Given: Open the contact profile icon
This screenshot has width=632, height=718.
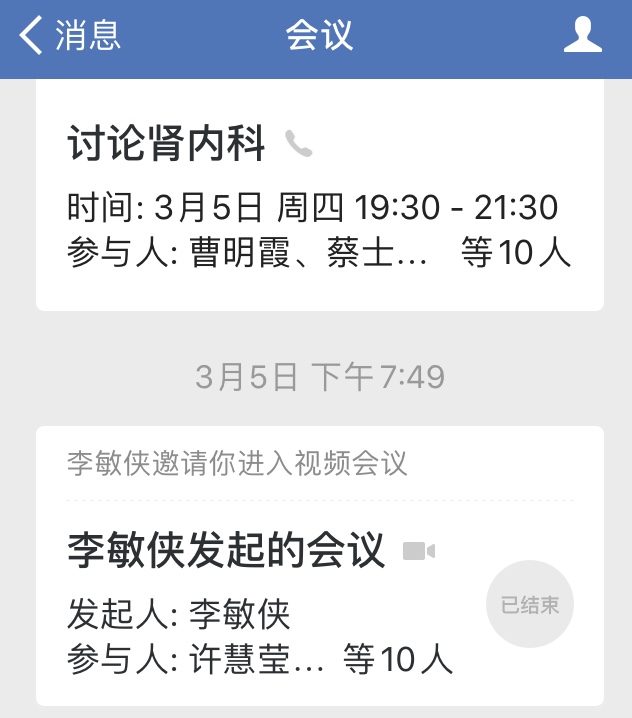Looking at the screenshot, I should tap(582, 36).
